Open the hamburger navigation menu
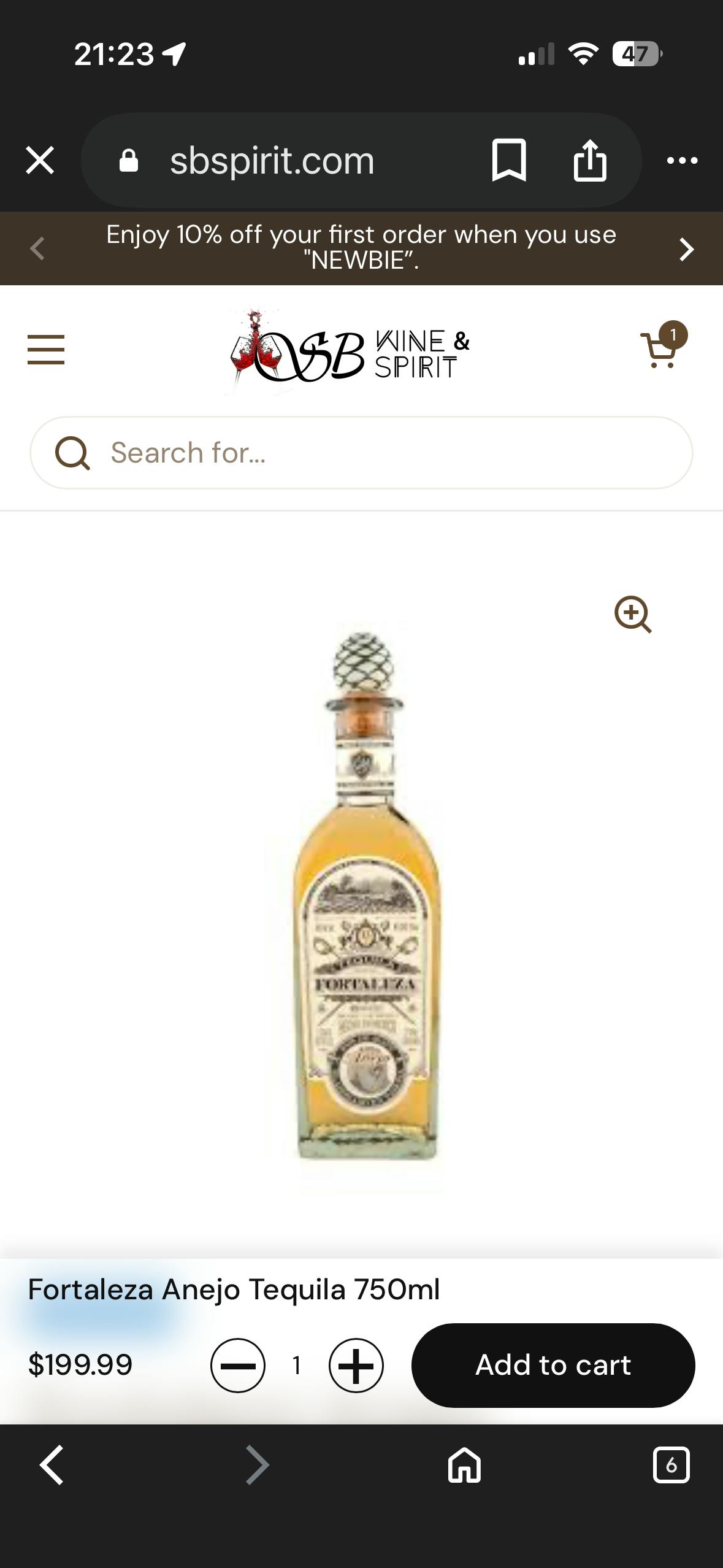723x1568 pixels. (x=46, y=350)
